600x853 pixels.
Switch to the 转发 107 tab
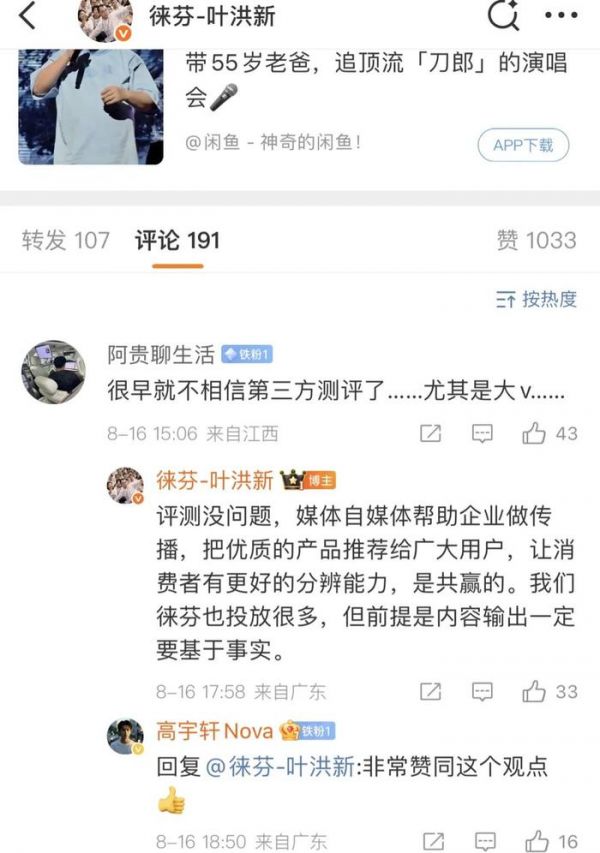pos(65,240)
